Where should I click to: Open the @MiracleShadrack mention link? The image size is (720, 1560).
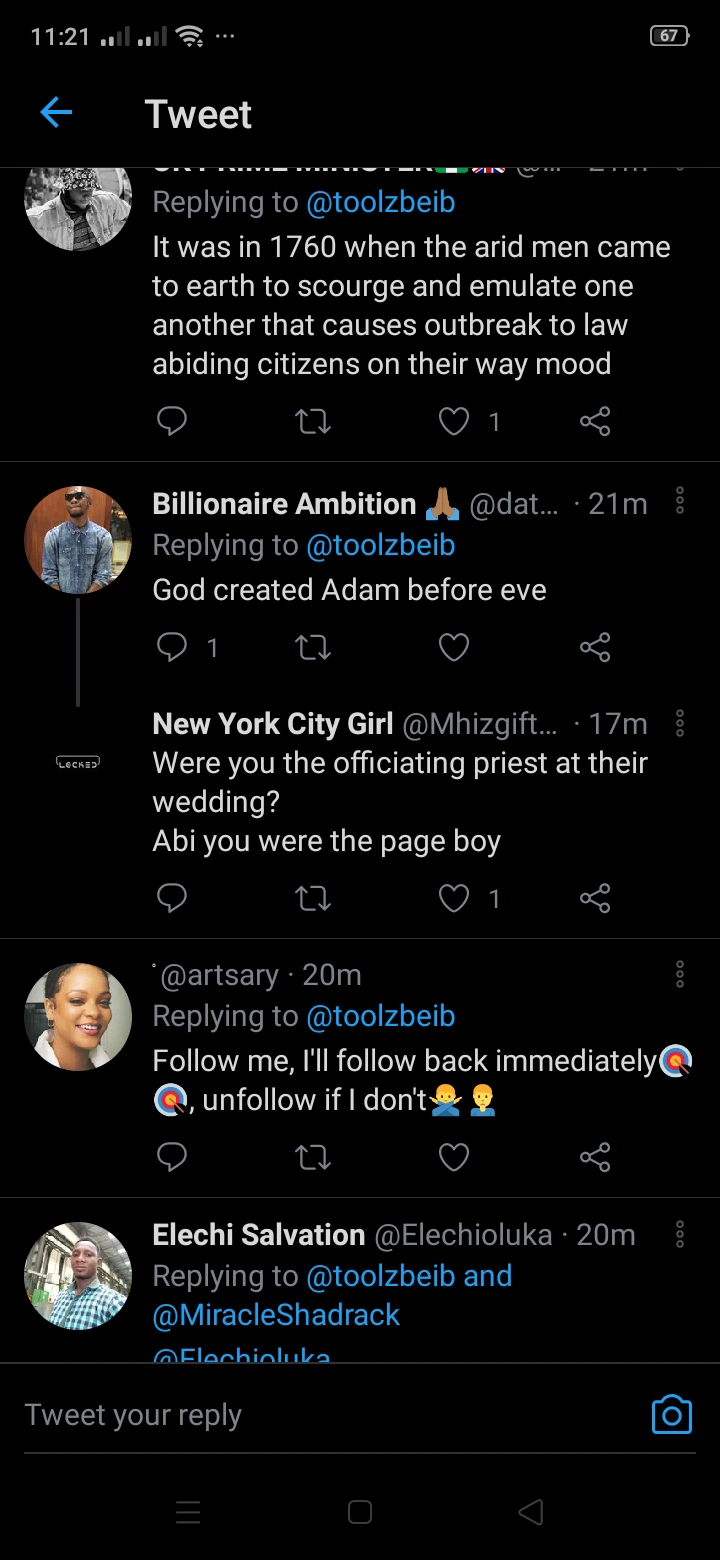(276, 1315)
